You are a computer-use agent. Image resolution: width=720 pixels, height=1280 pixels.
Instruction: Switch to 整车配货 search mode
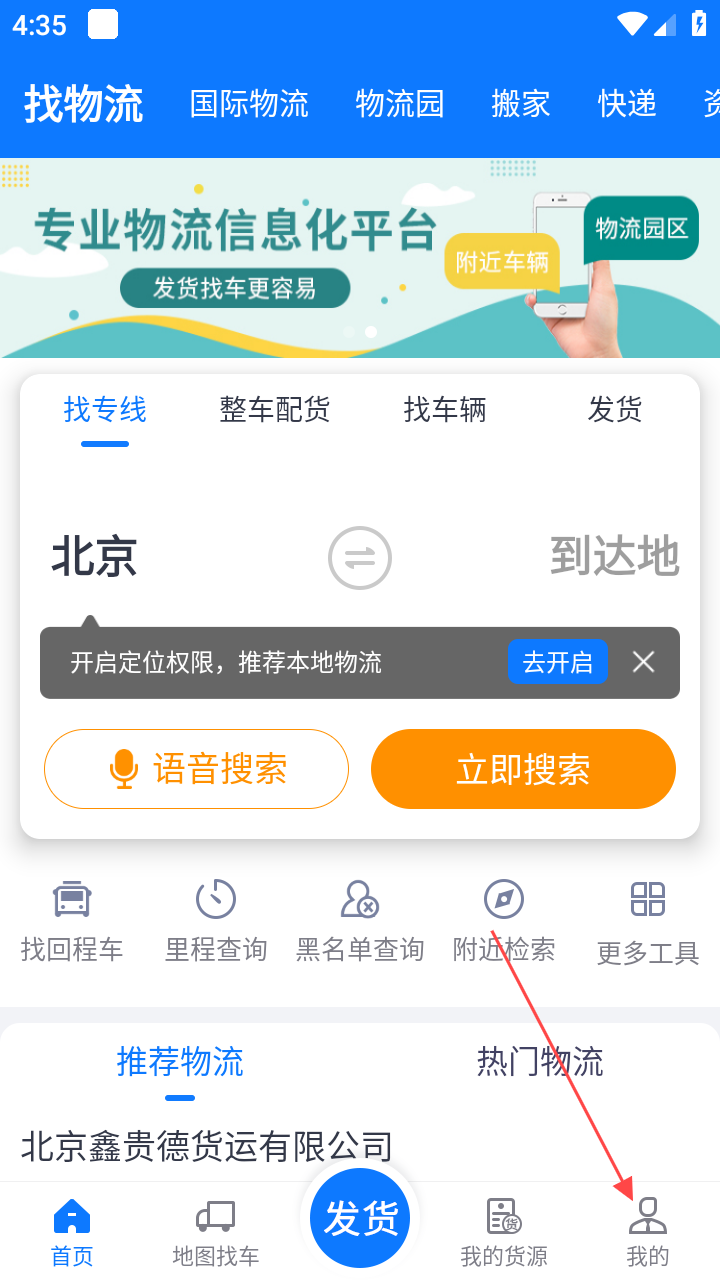(274, 410)
